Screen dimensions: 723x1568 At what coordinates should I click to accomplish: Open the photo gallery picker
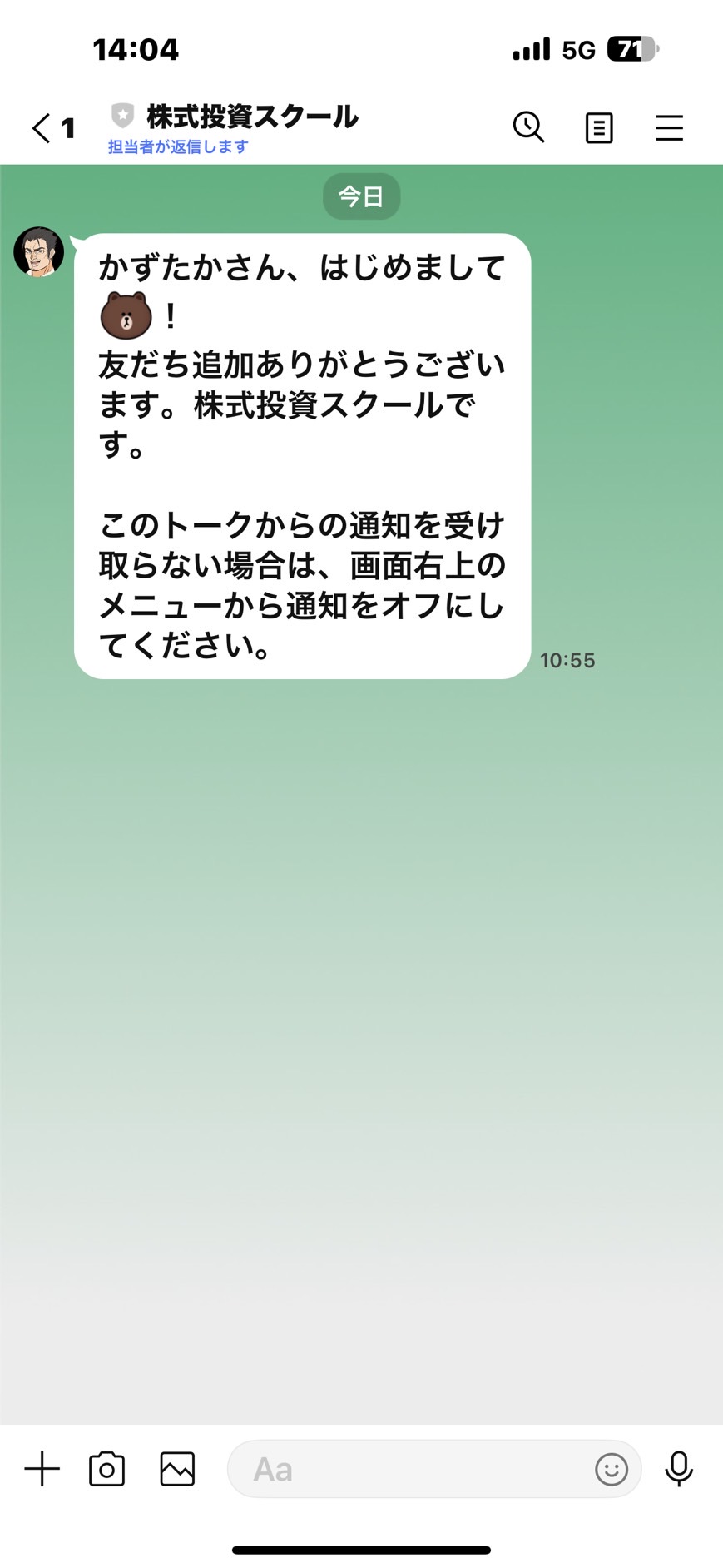tap(177, 1469)
